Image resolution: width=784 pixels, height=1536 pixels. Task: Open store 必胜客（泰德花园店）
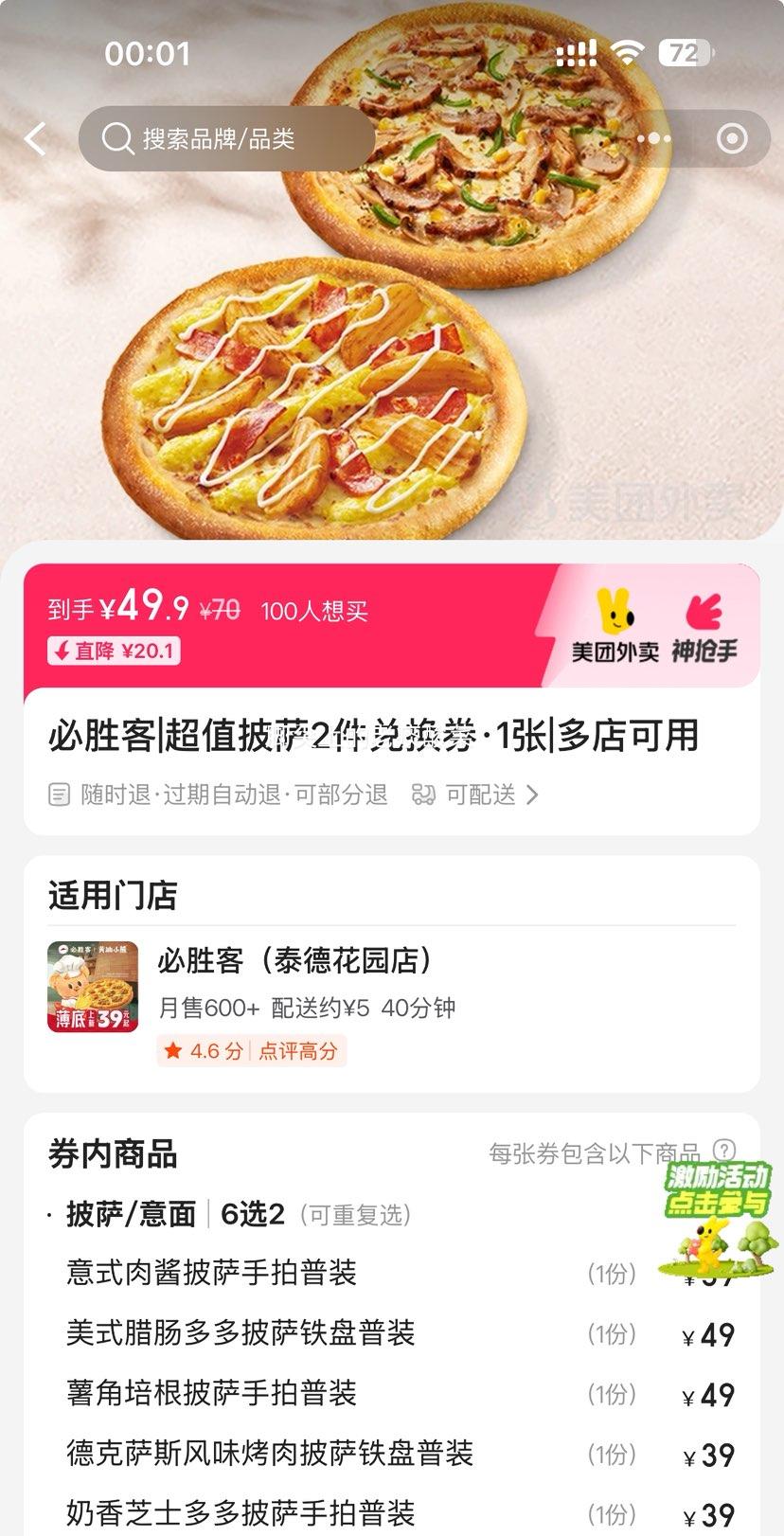[294, 960]
